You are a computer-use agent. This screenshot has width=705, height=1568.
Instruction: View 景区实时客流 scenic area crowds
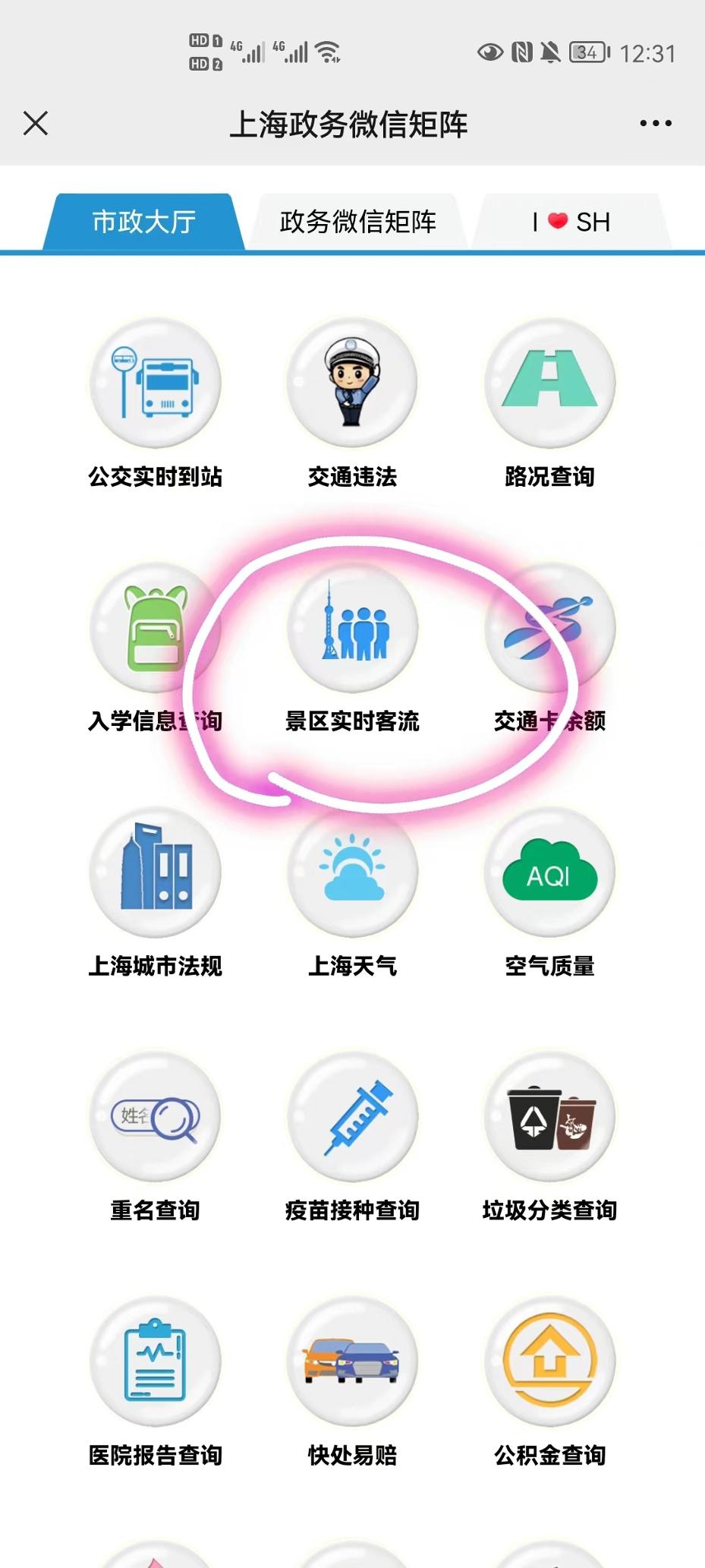[352, 628]
